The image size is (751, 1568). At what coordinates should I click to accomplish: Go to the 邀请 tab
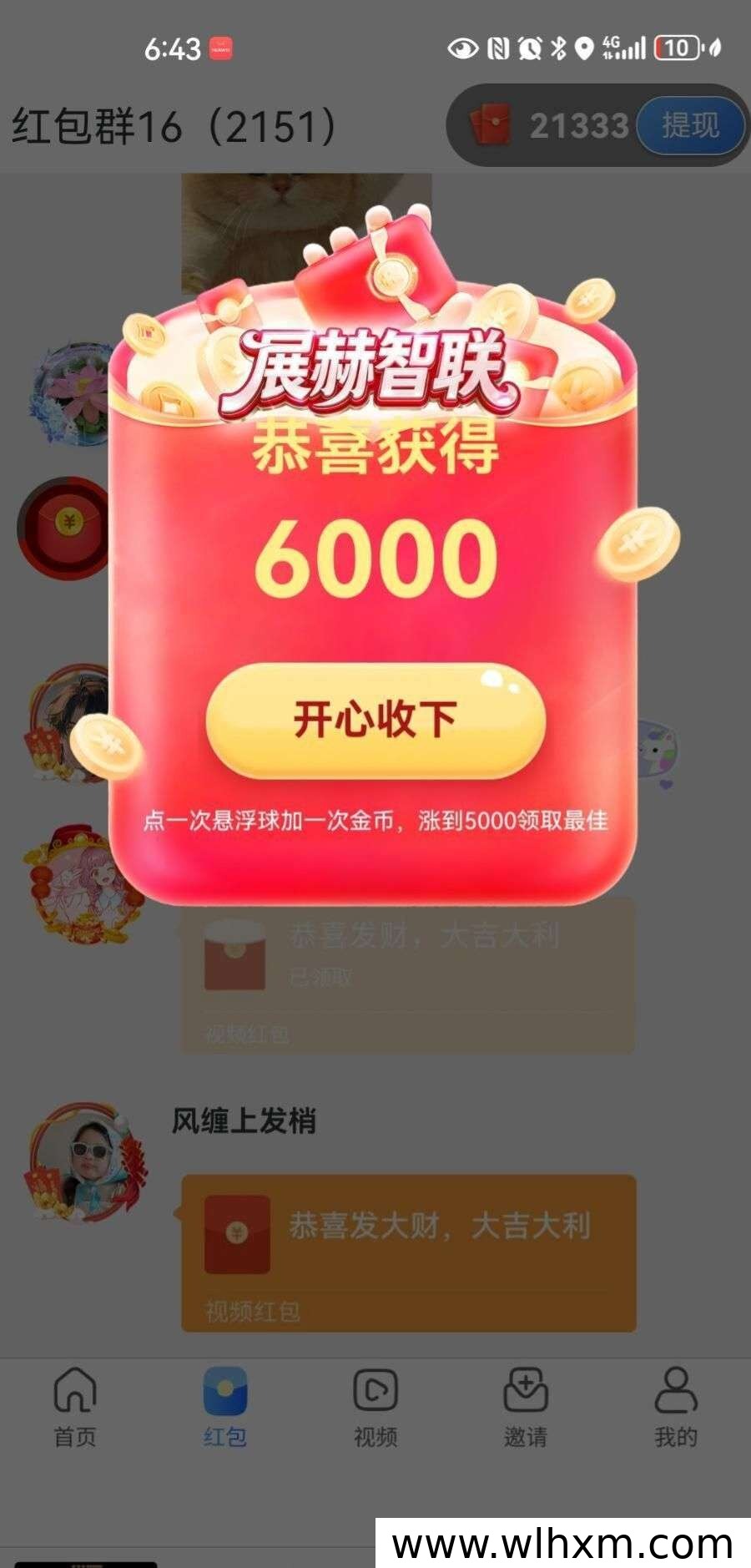coord(526,1408)
